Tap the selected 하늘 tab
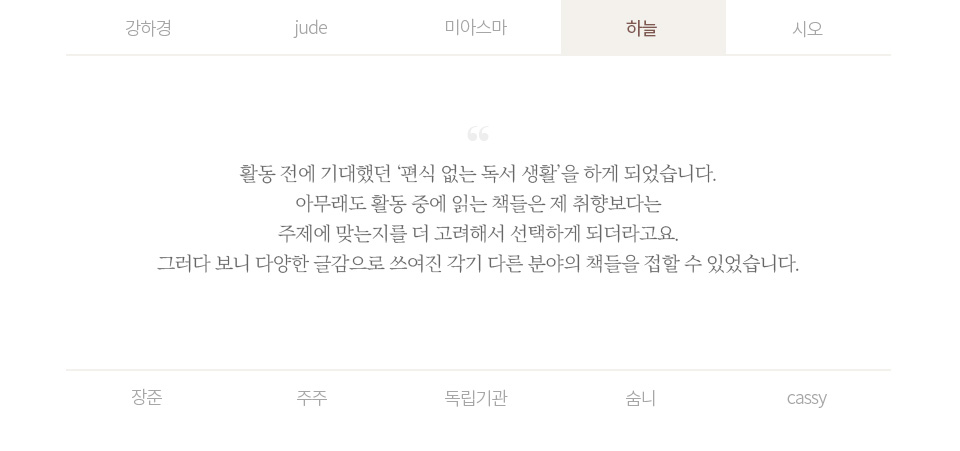Viewport: 960px width, 451px height. tap(642, 28)
